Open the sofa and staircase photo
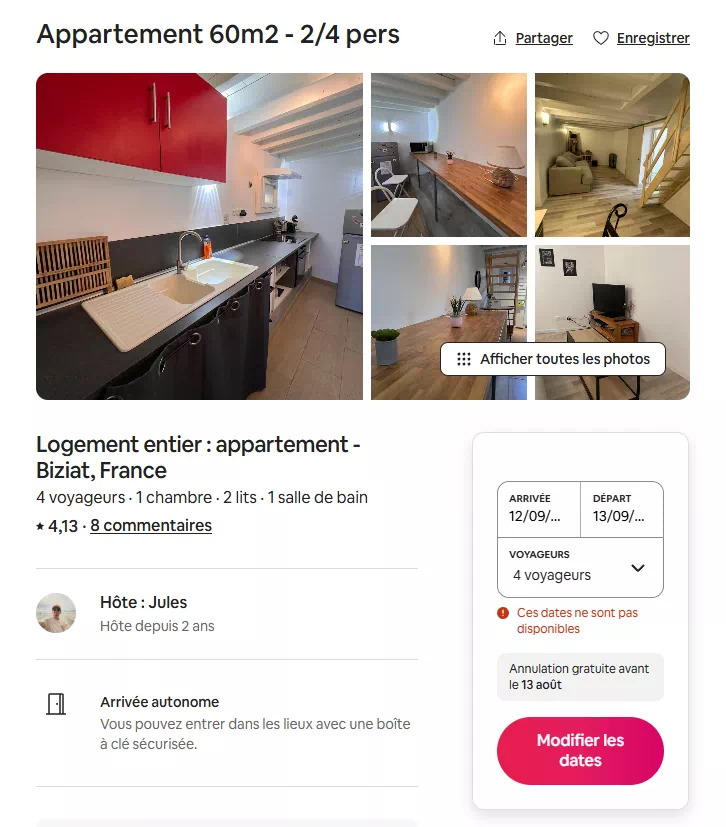This screenshot has width=726, height=827. point(612,154)
